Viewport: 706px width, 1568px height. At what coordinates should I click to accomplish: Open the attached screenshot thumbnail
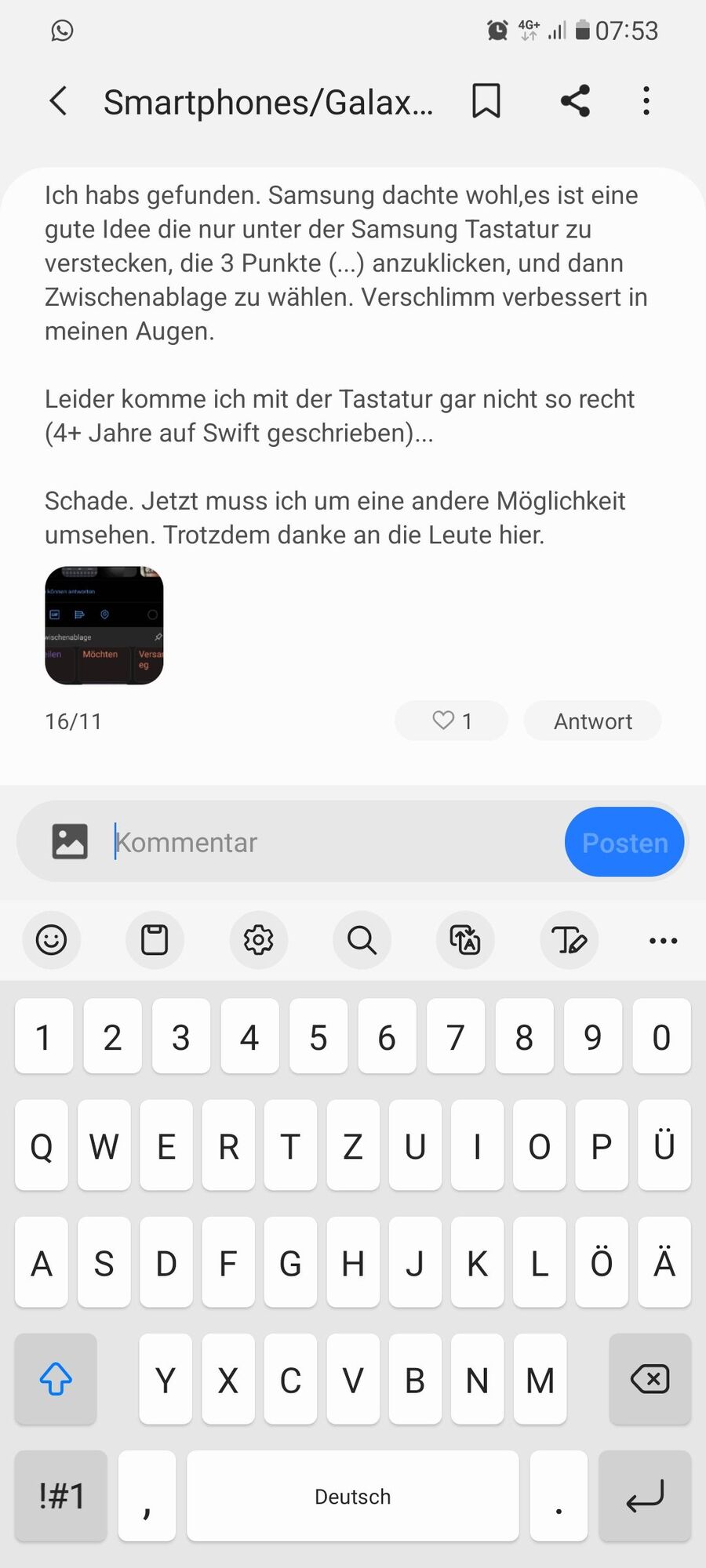(104, 625)
